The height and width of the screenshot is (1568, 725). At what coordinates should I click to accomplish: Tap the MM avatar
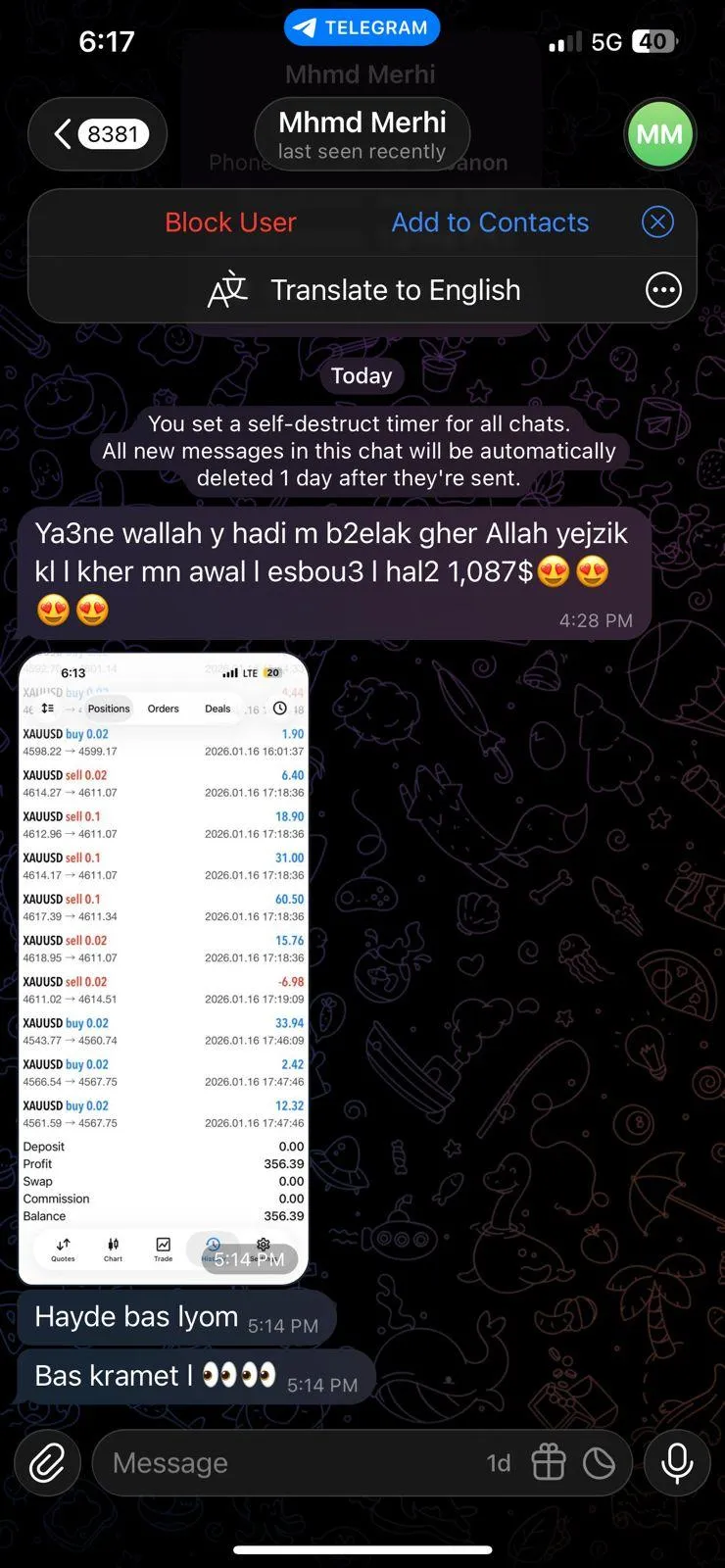[659, 134]
